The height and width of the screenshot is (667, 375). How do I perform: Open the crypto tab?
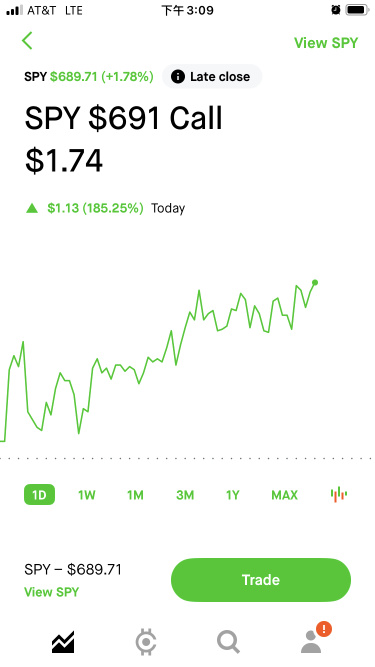coord(146,642)
